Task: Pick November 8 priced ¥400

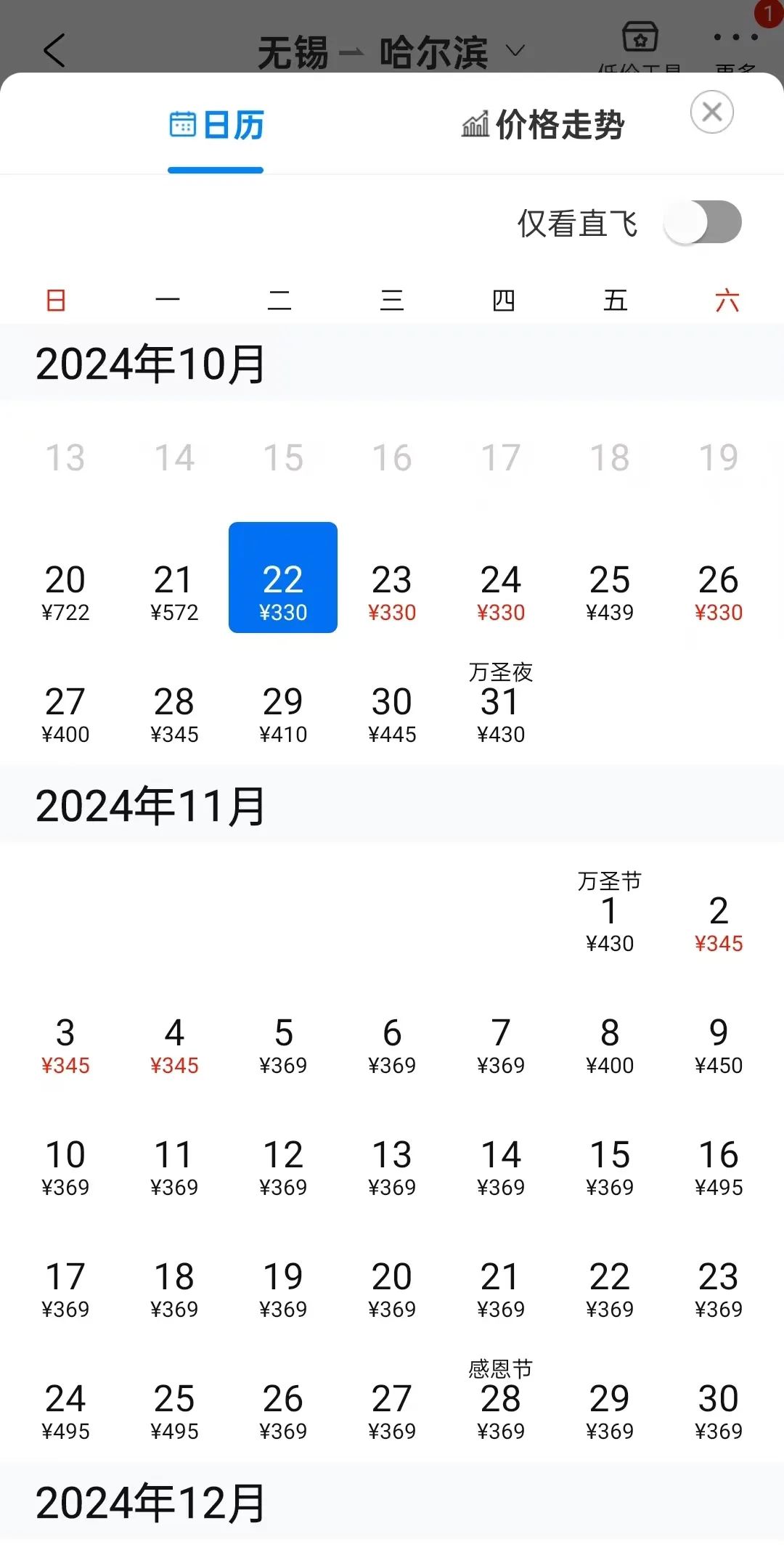Action: click(x=610, y=1045)
